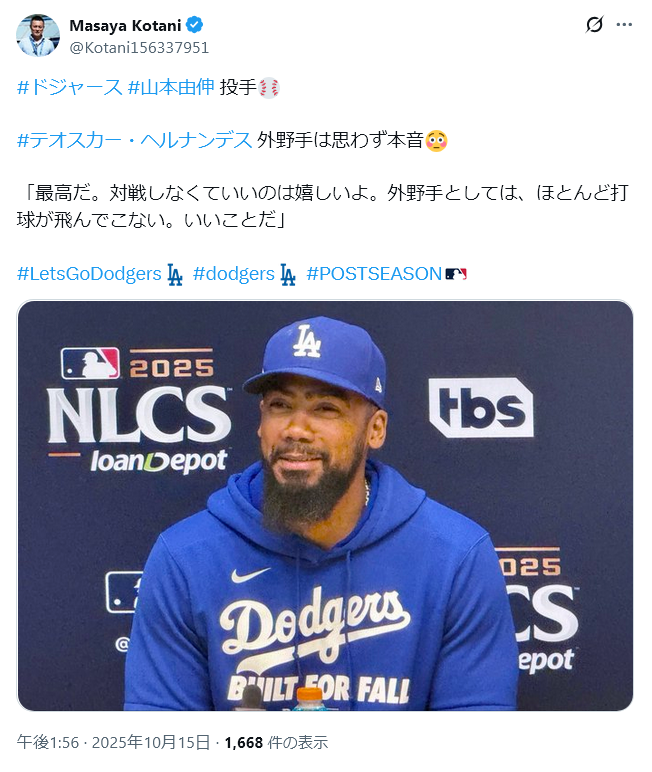Screen dimensions: 652x772
Task: Open the #山本由伸 hashtag
Action: click(171, 87)
